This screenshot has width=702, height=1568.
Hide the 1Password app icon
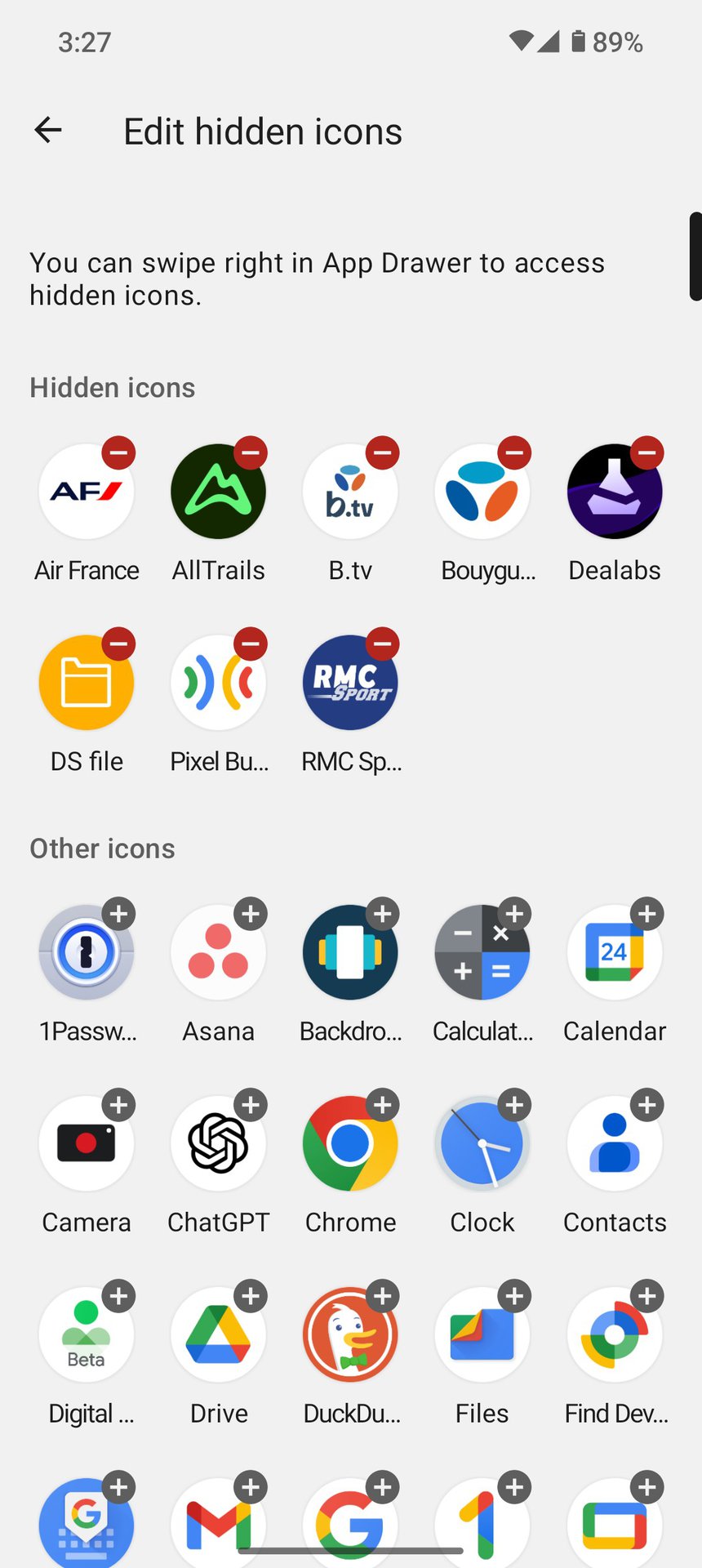[x=118, y=913]
